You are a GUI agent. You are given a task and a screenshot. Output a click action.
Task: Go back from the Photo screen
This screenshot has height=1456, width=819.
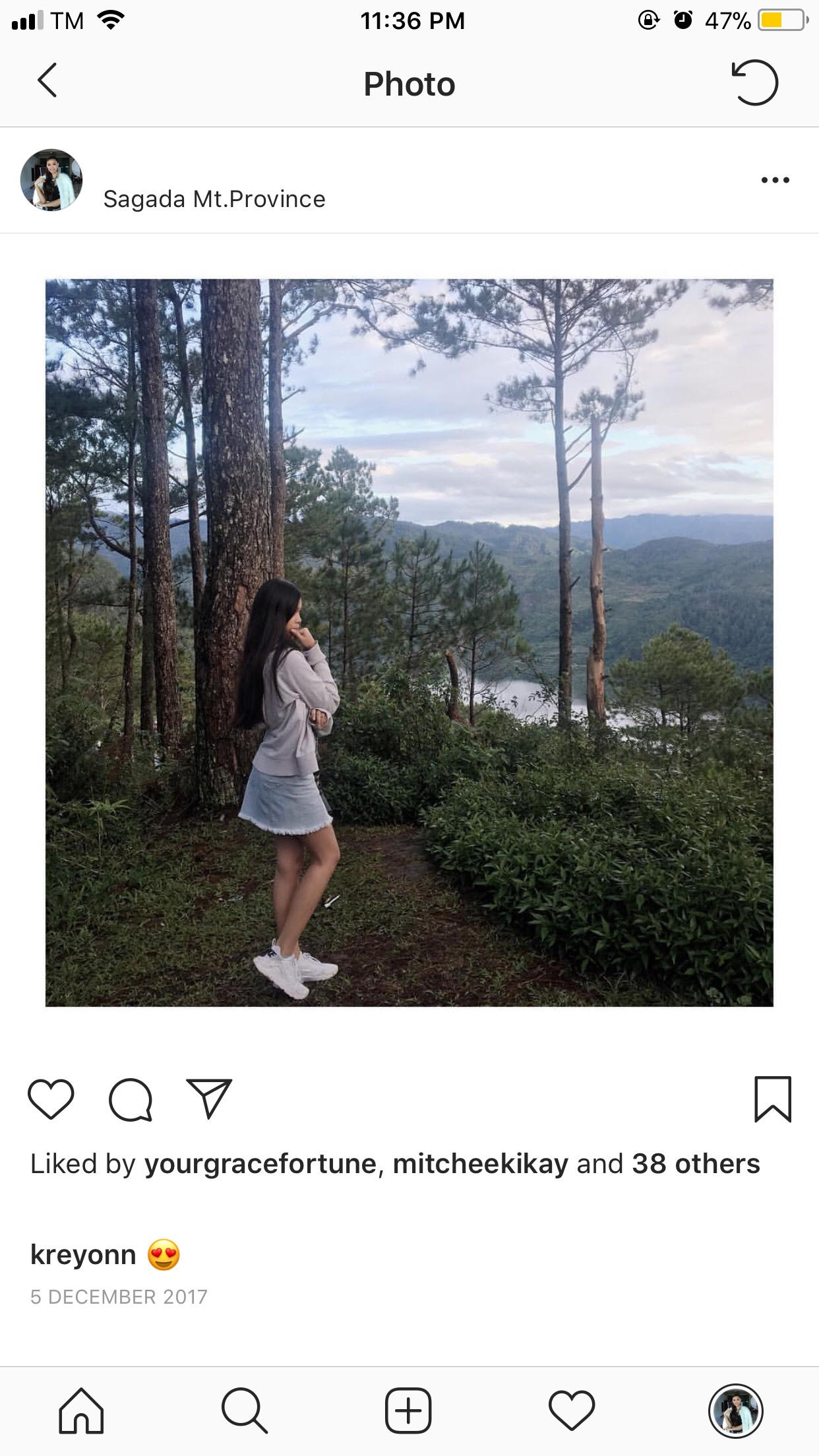(x=47, y=81)
